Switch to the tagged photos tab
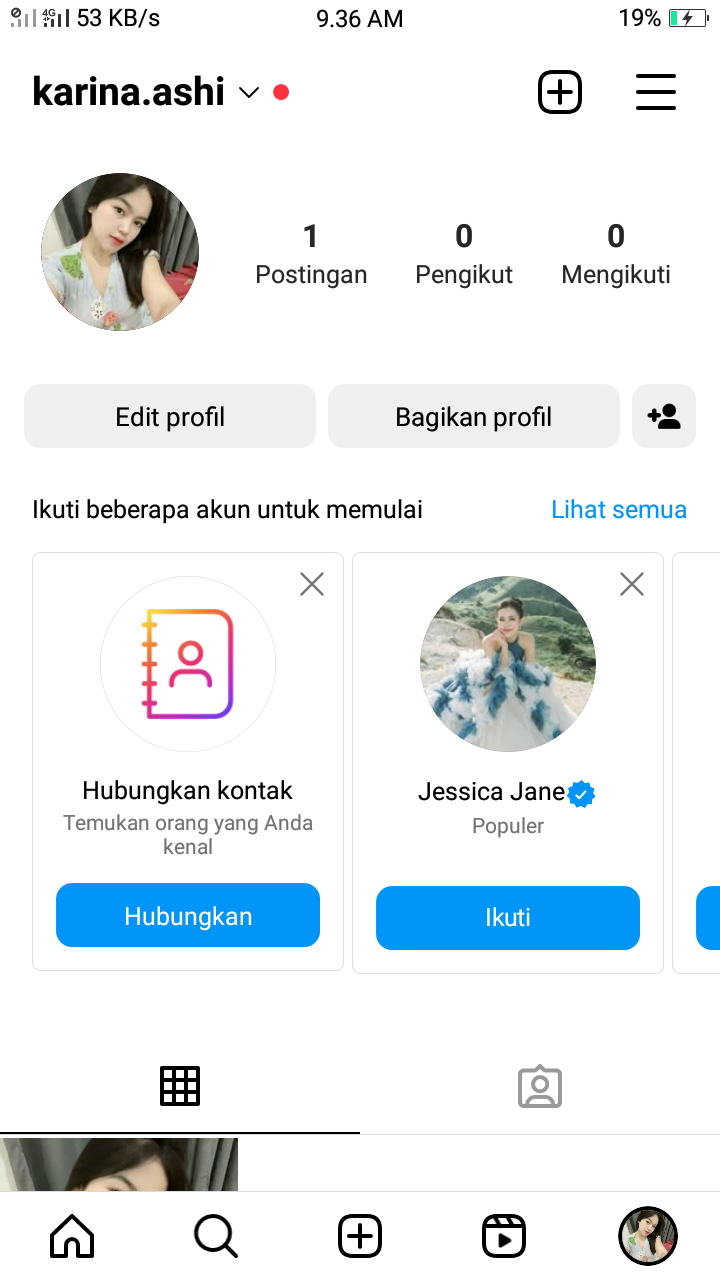The image size is (720, 1280). tap(540, 1087)
